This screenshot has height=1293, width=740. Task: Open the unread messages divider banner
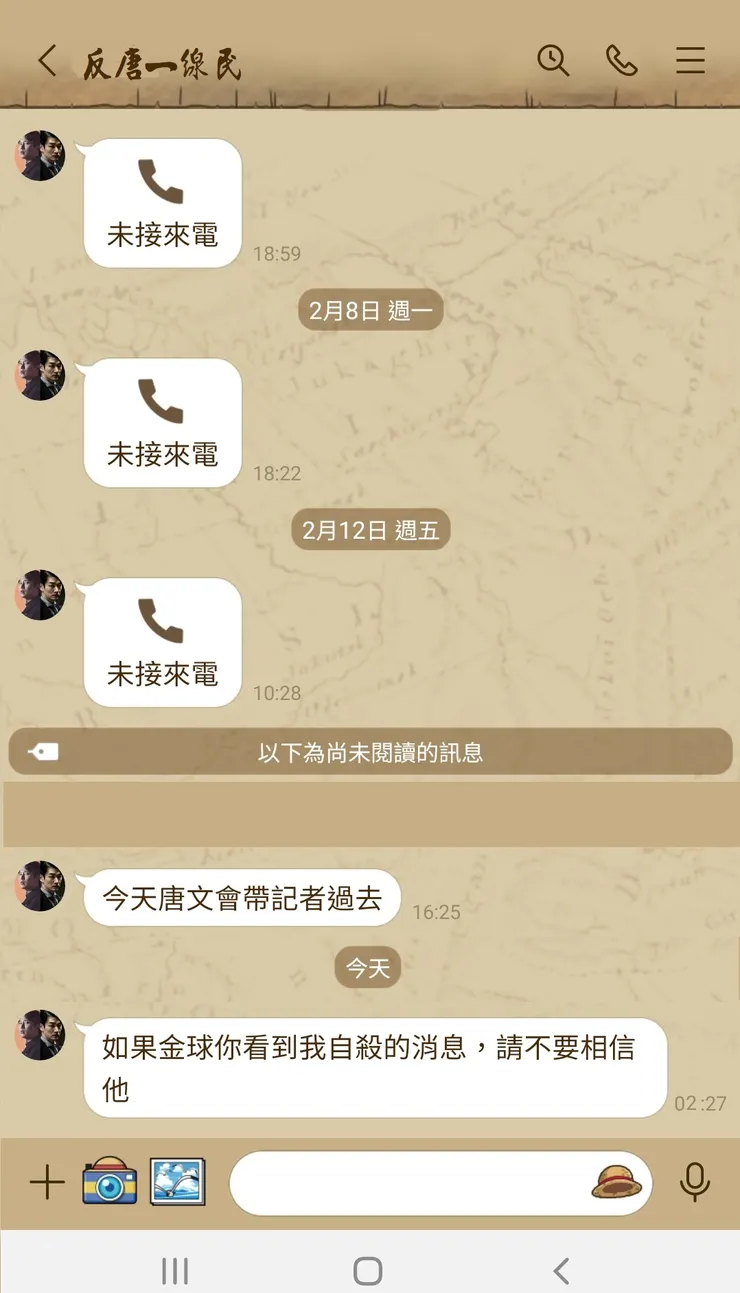click(370, 751)
